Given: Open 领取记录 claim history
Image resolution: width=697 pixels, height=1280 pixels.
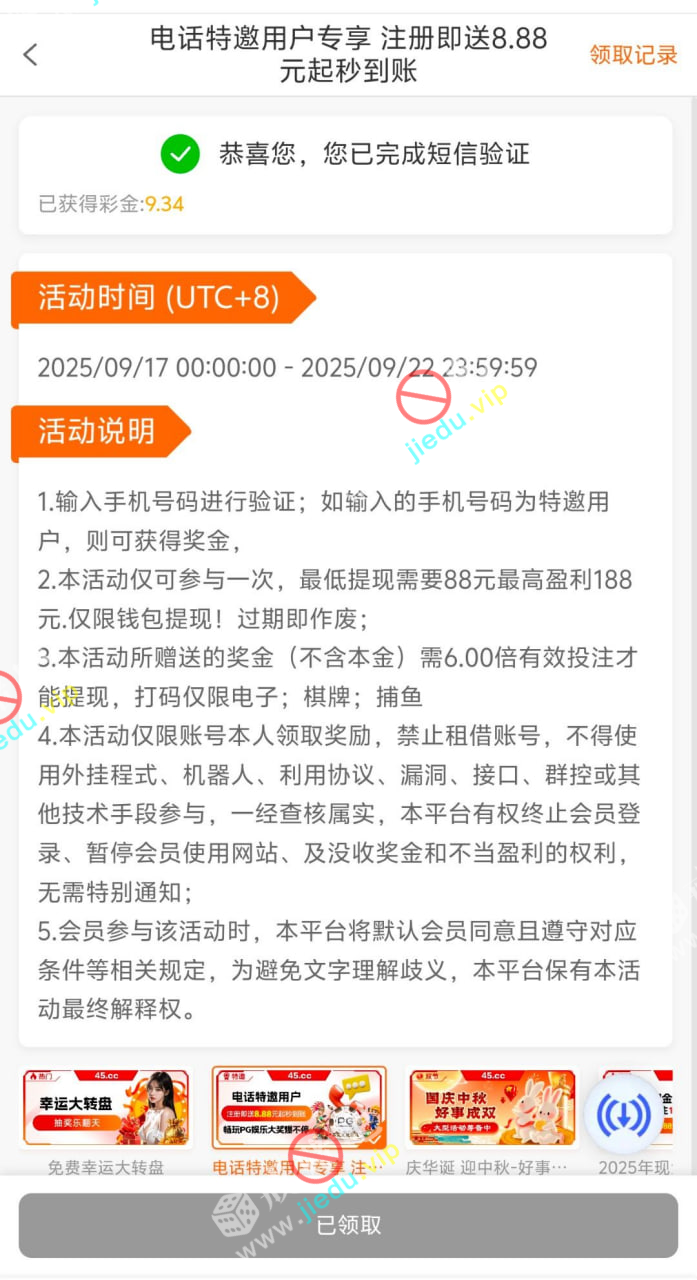Looking at the screenshot, I should point(633,55).
